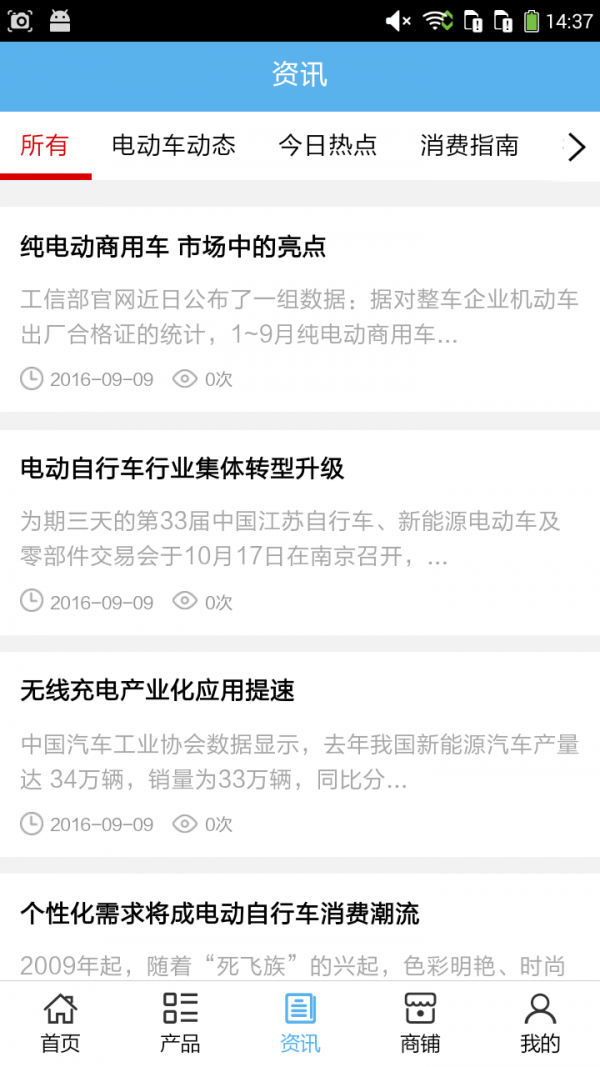Image resolution: width=600 pixels, height=1067 pixels.
Task: Open the 无线充电产业化应用提速 news item
Action: (157, 691)
